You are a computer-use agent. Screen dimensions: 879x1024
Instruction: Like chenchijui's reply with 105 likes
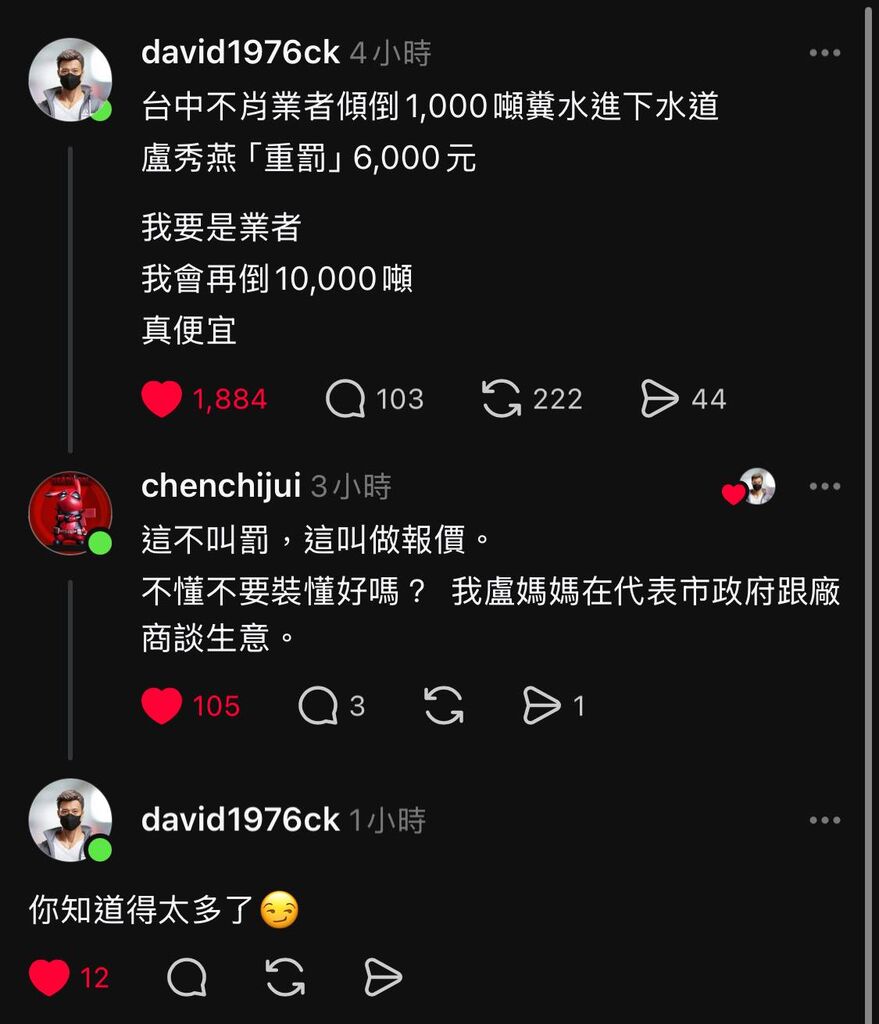click(x=162, y=706)
